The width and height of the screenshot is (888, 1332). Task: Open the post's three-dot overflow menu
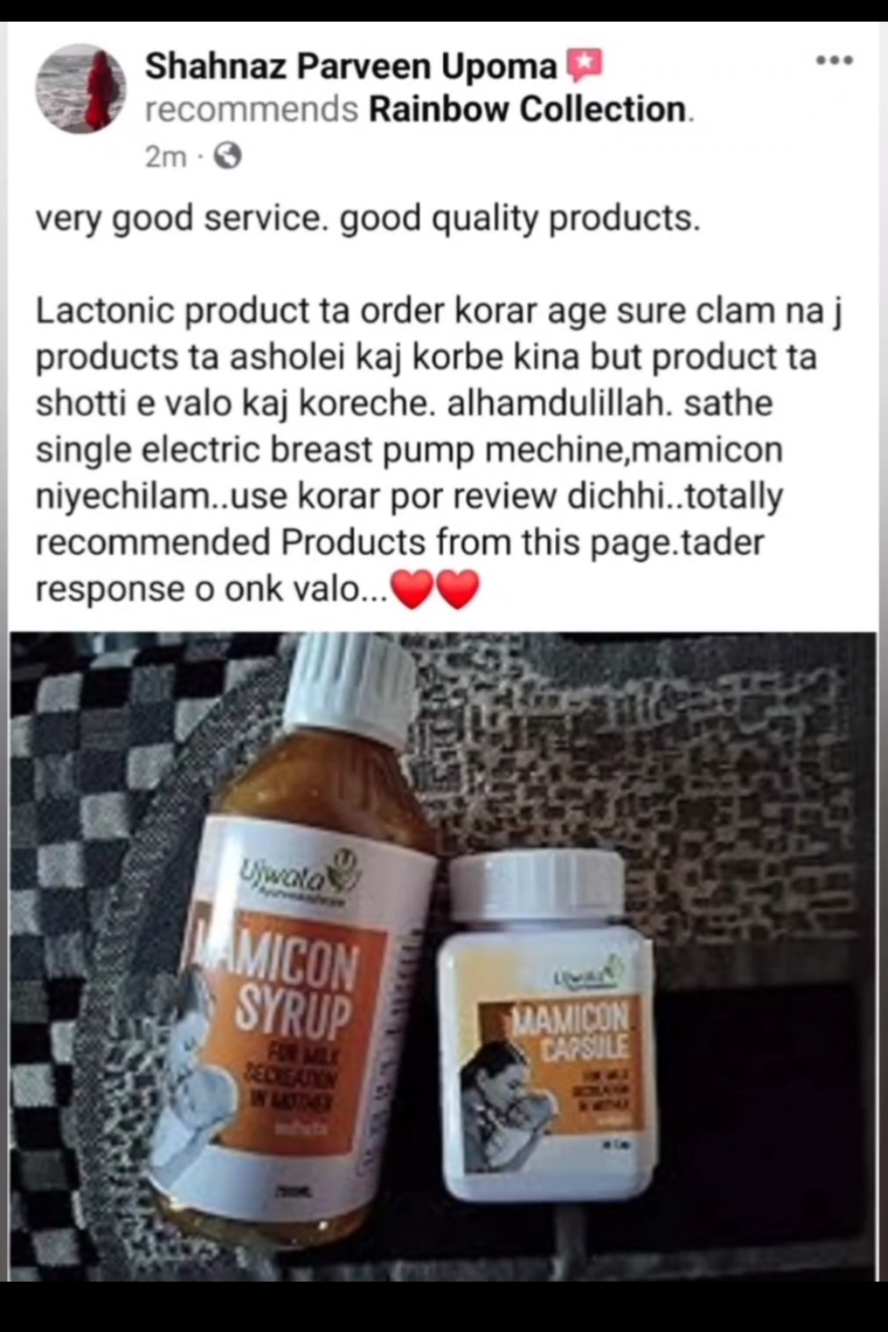(834, 61)
